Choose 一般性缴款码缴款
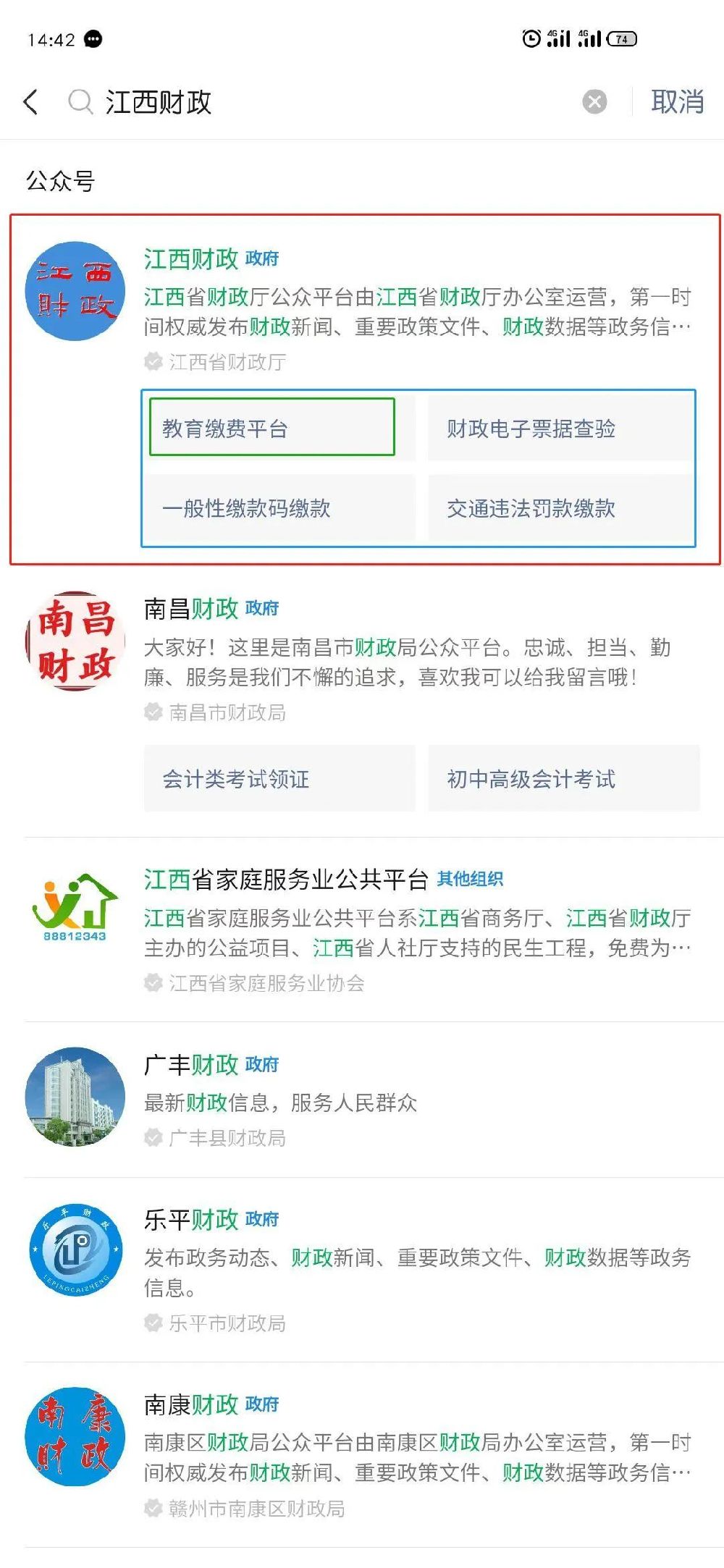 tap(279, 508)
